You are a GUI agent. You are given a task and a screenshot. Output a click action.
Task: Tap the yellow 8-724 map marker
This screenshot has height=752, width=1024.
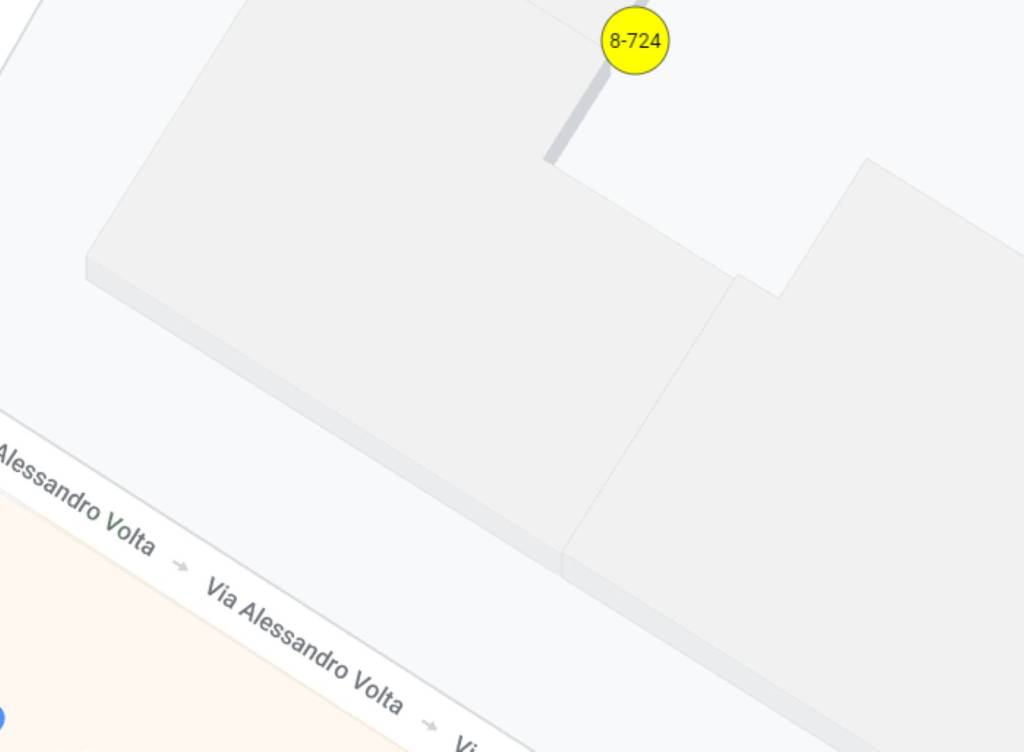635,41
